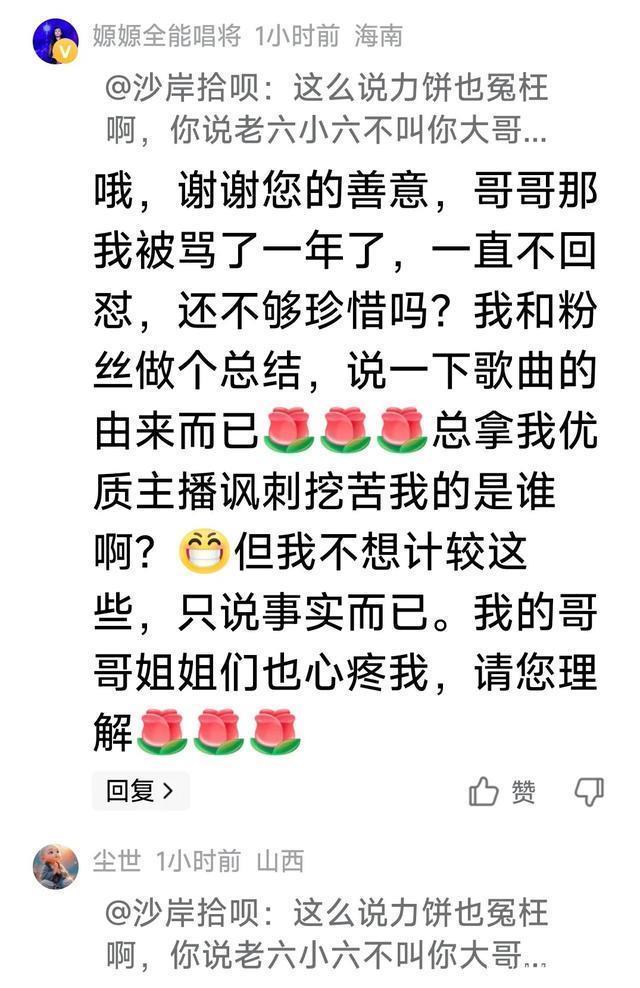The width and height of the screenshot is (640, 988).
Task: View 嬛嬛全能唱将's username profile
Action: pos(166,36)
